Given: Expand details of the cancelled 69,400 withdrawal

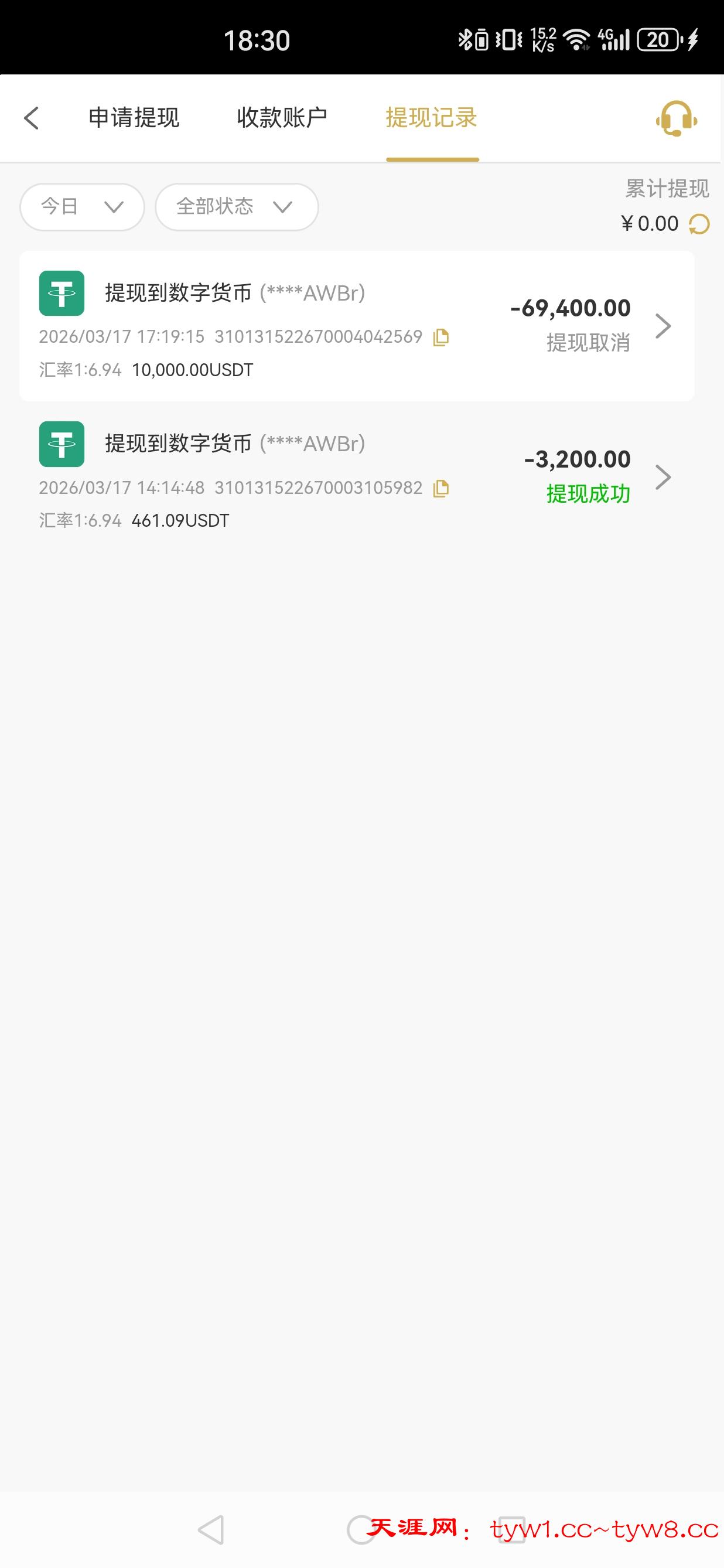Looking at the screenshot, I should [x=663, y=326].
